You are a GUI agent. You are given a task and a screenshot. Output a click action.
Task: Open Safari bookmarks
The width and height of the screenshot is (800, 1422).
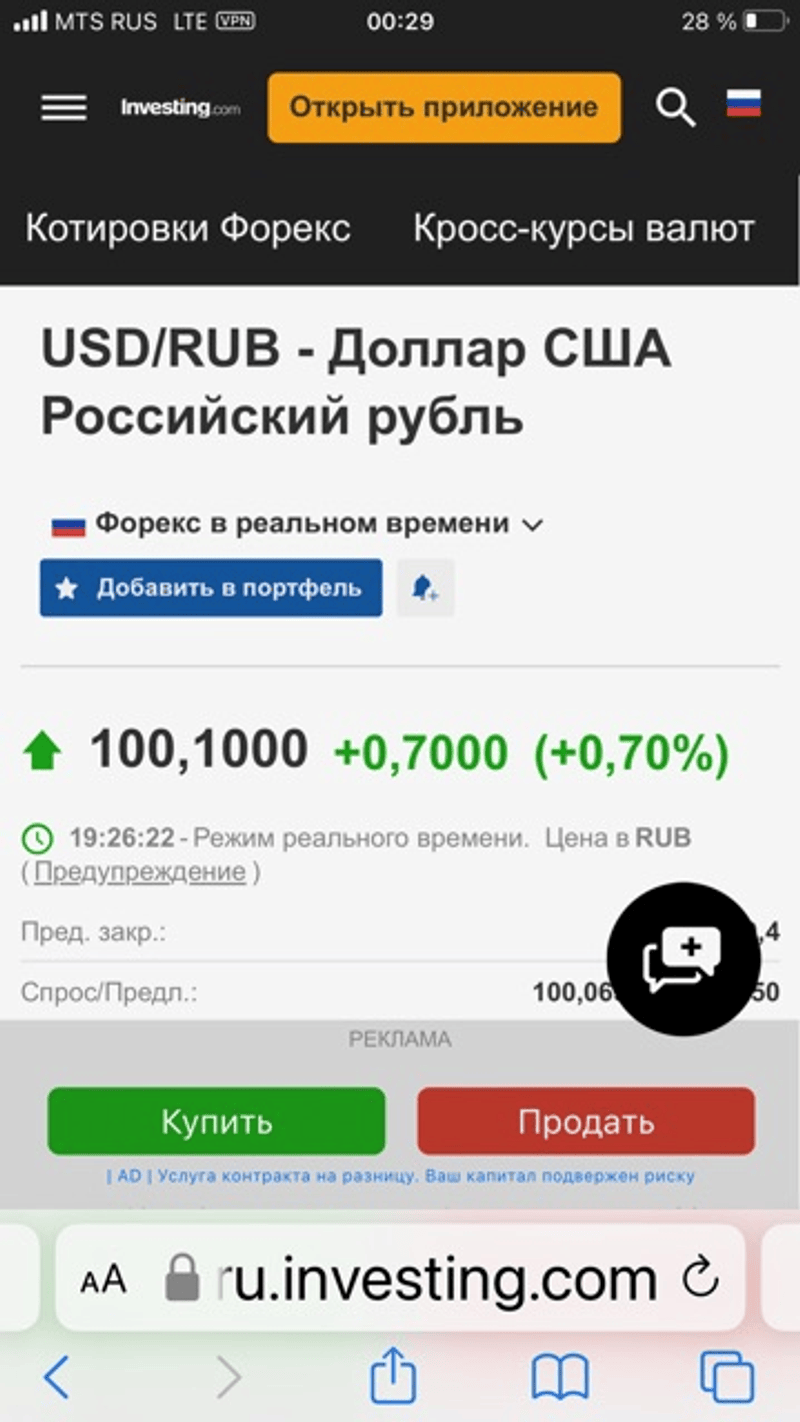[x=559, y=1379]
